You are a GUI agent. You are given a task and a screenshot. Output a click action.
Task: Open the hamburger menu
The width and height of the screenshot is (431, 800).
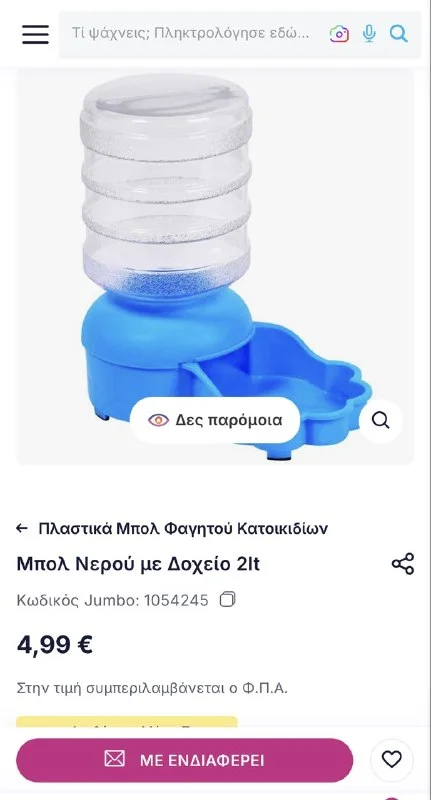click(36, 35)
